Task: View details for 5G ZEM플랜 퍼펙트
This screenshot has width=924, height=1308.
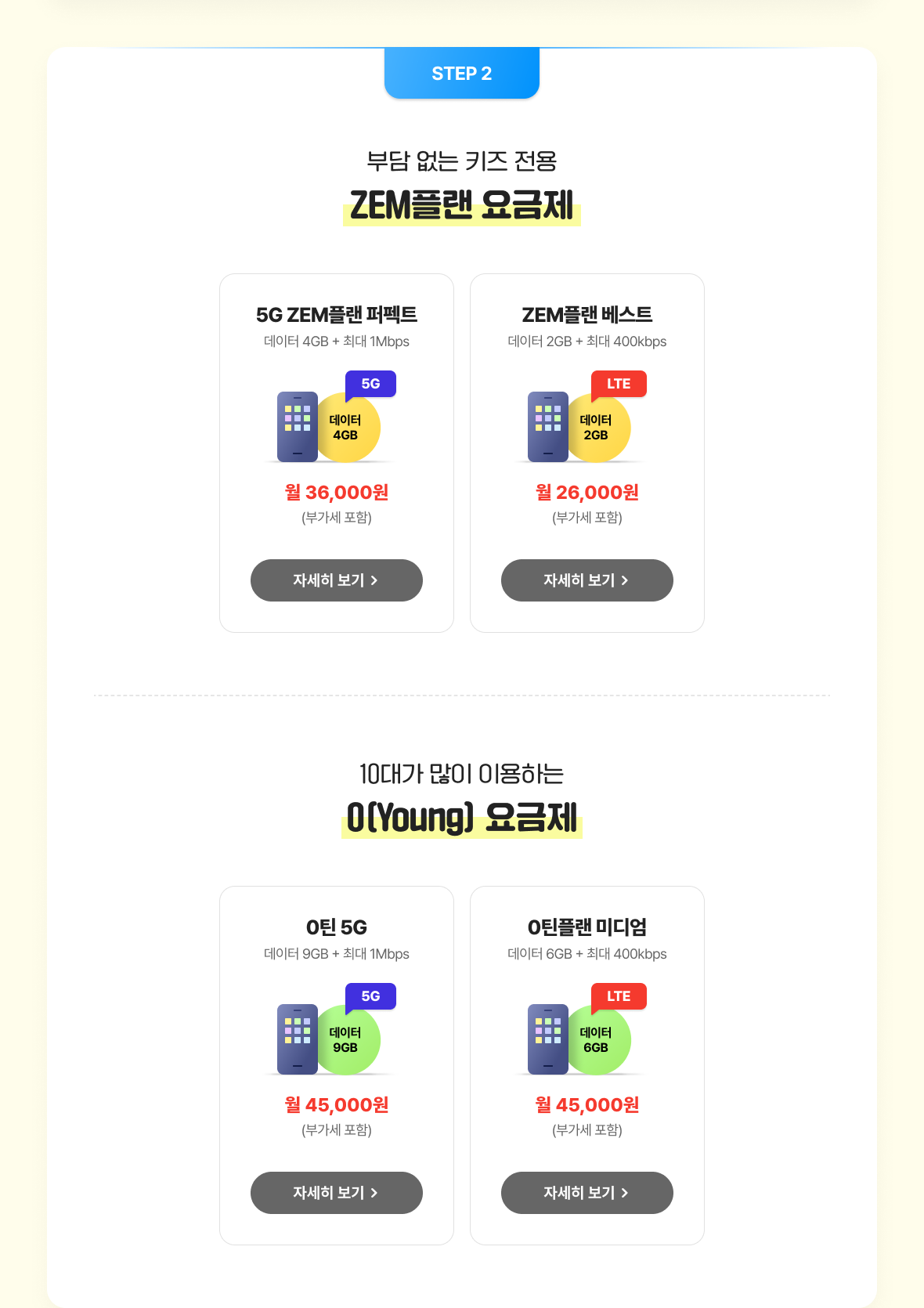Action: coord(336,580)
